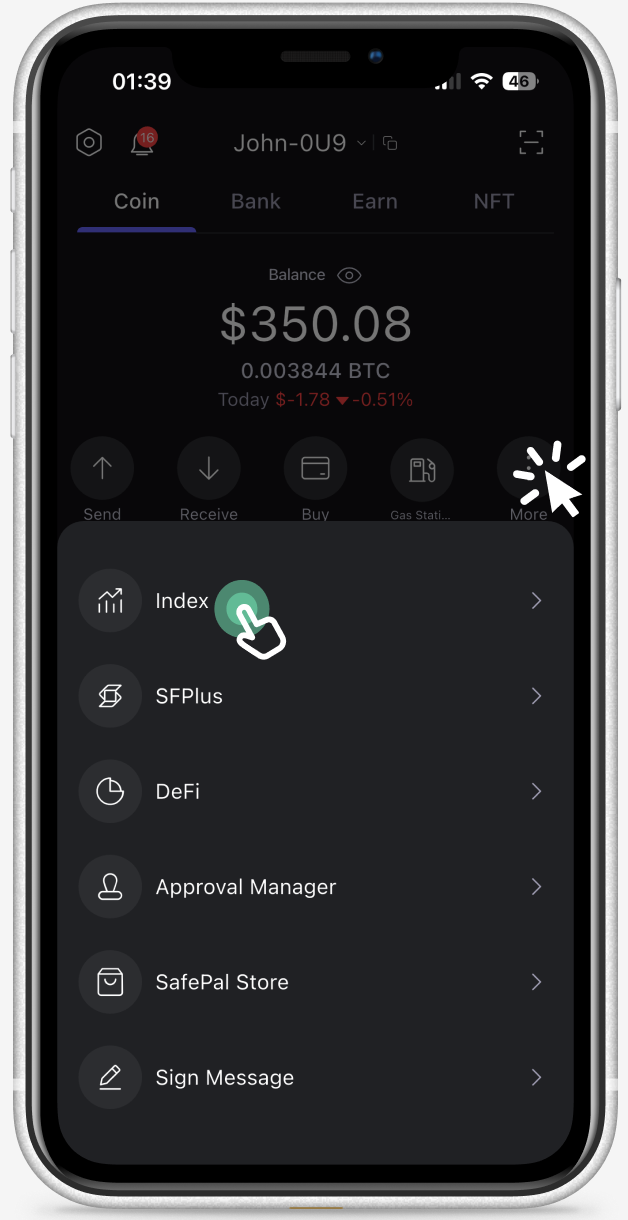Copy the wallet address icon
The height and width of the screenshot is (1220, 628).
390,144
